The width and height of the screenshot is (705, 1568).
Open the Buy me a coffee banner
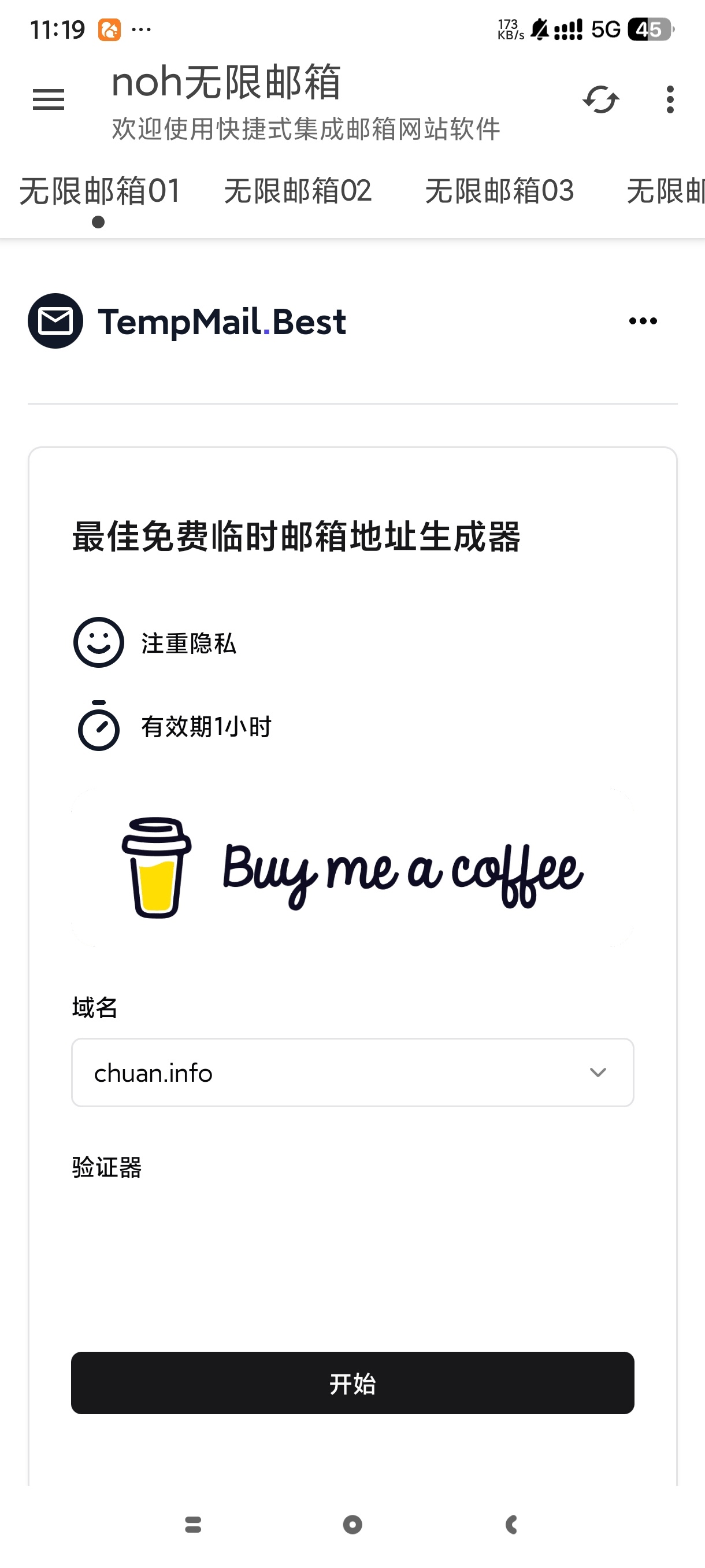(352, 868)
